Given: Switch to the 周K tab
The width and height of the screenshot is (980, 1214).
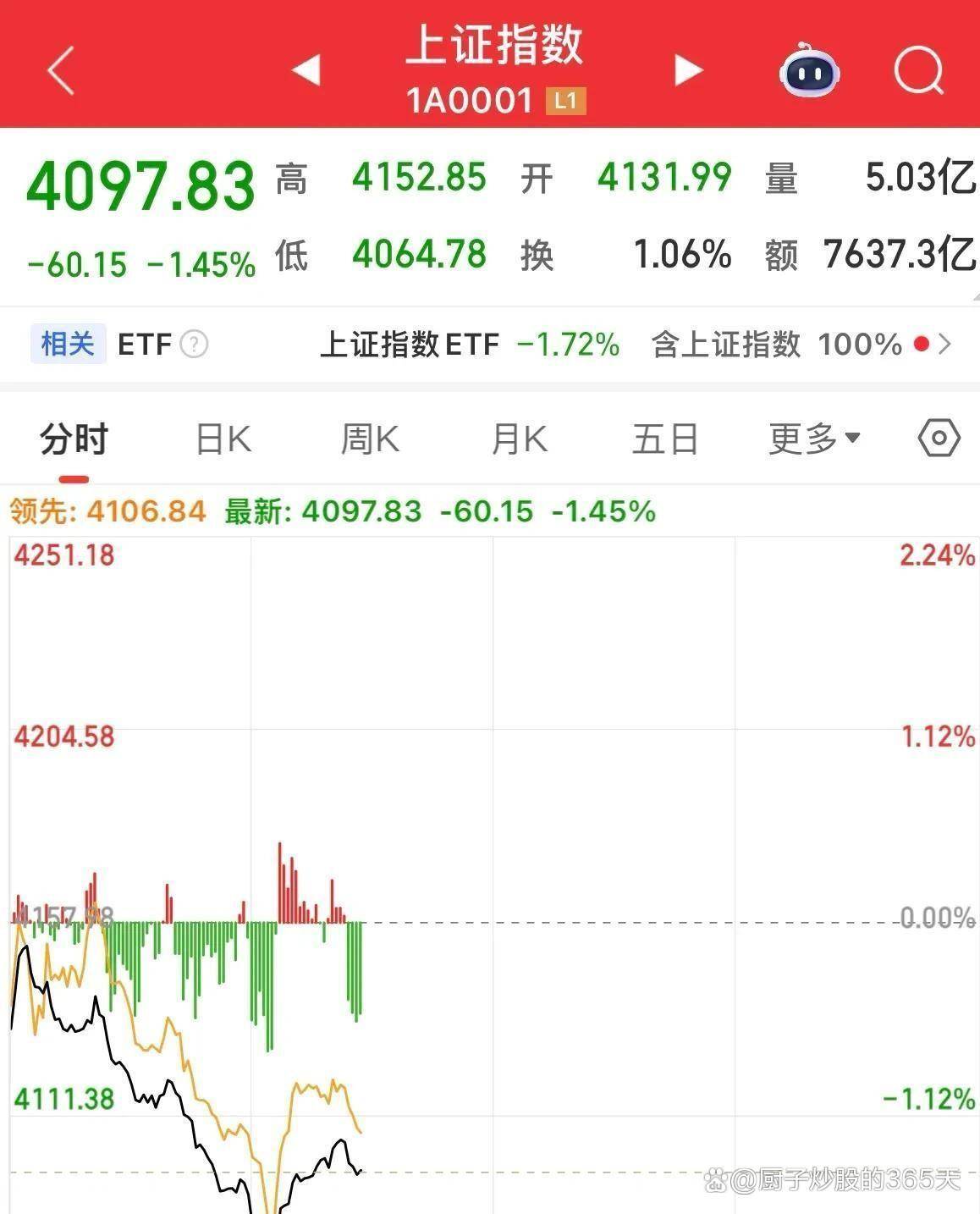Looking at the screenshot, I should click(370, 440).
